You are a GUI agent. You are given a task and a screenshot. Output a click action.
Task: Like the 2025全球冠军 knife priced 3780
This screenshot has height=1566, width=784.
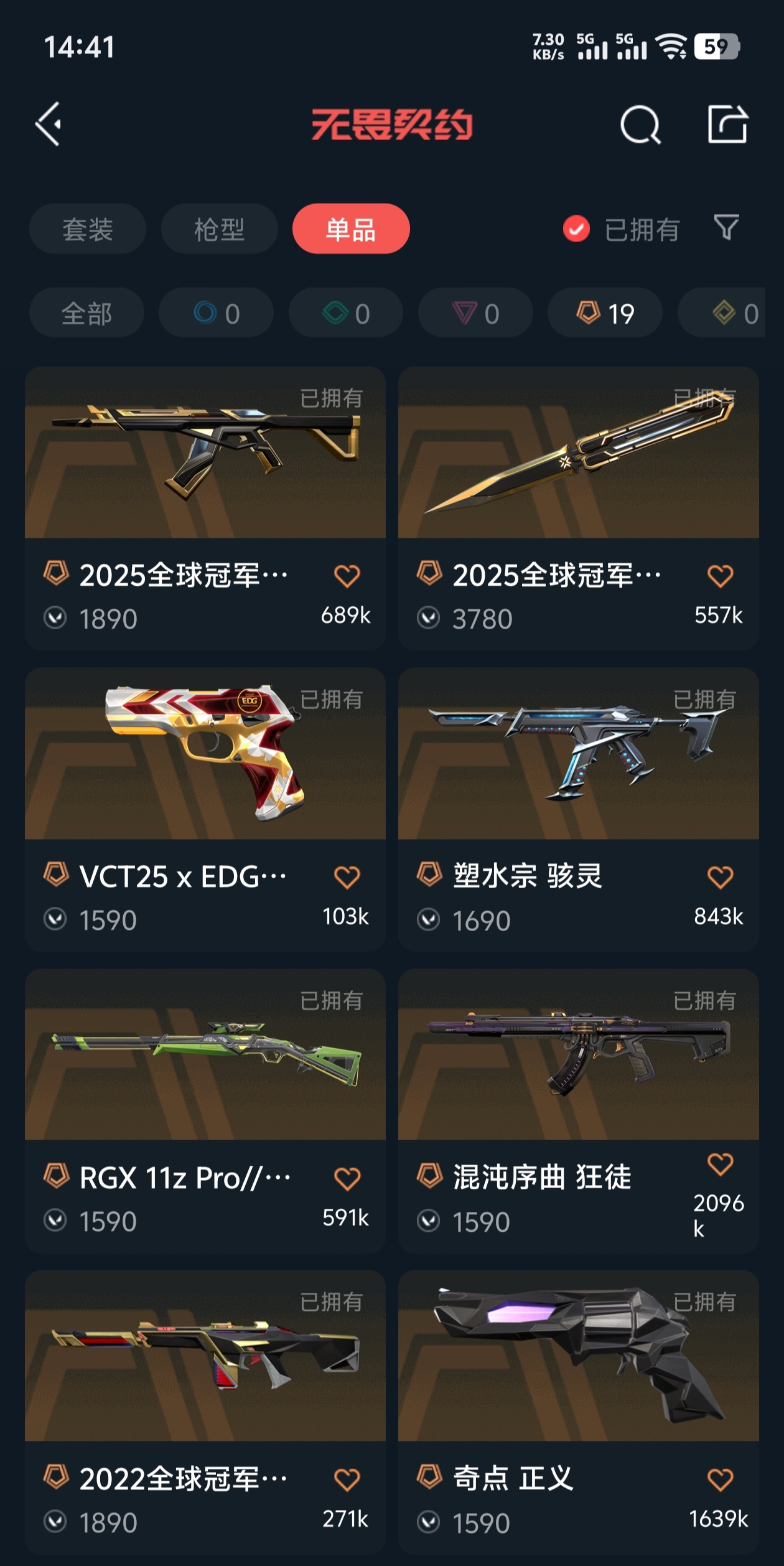(x=720, y=576)
